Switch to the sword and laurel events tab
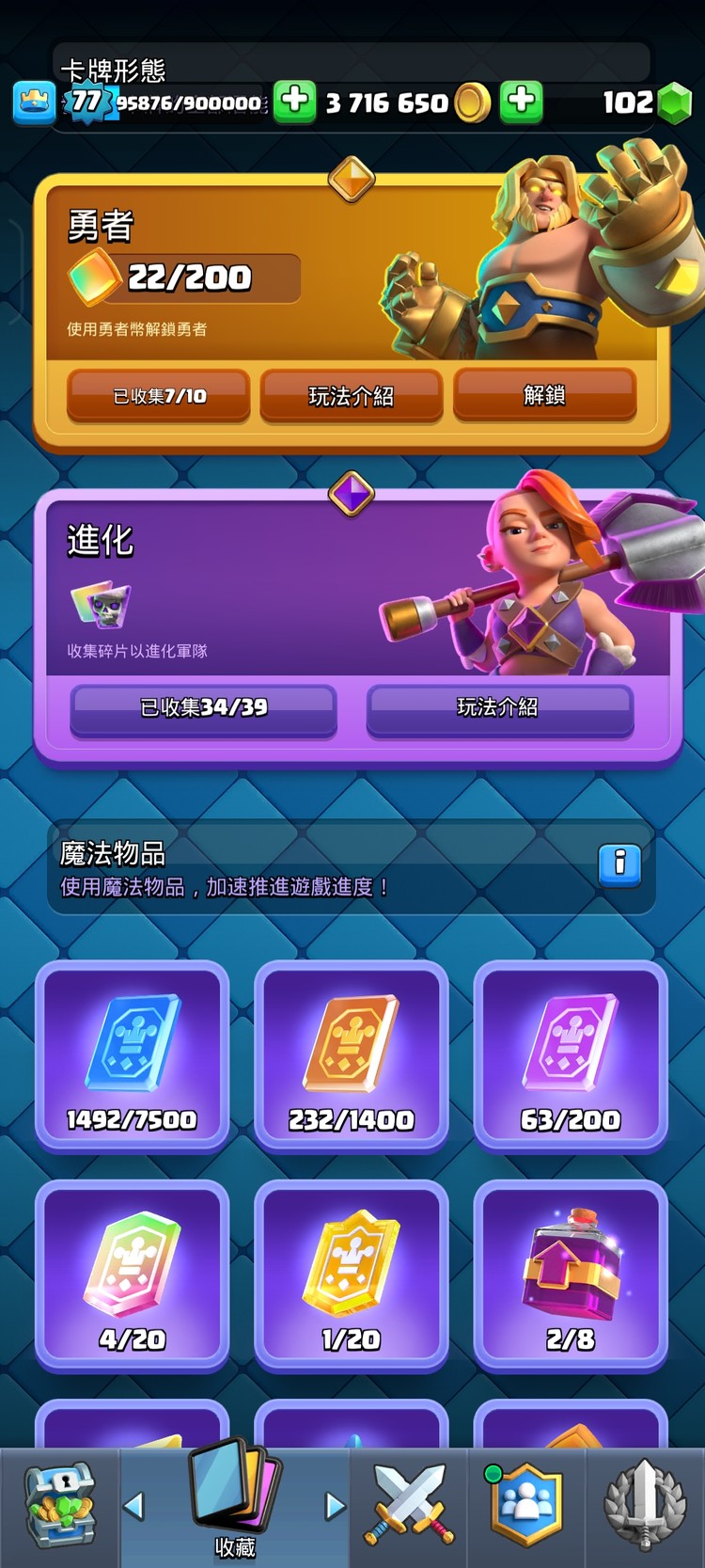This screenshot has width=705, height=1568. tap(645, 1505)
